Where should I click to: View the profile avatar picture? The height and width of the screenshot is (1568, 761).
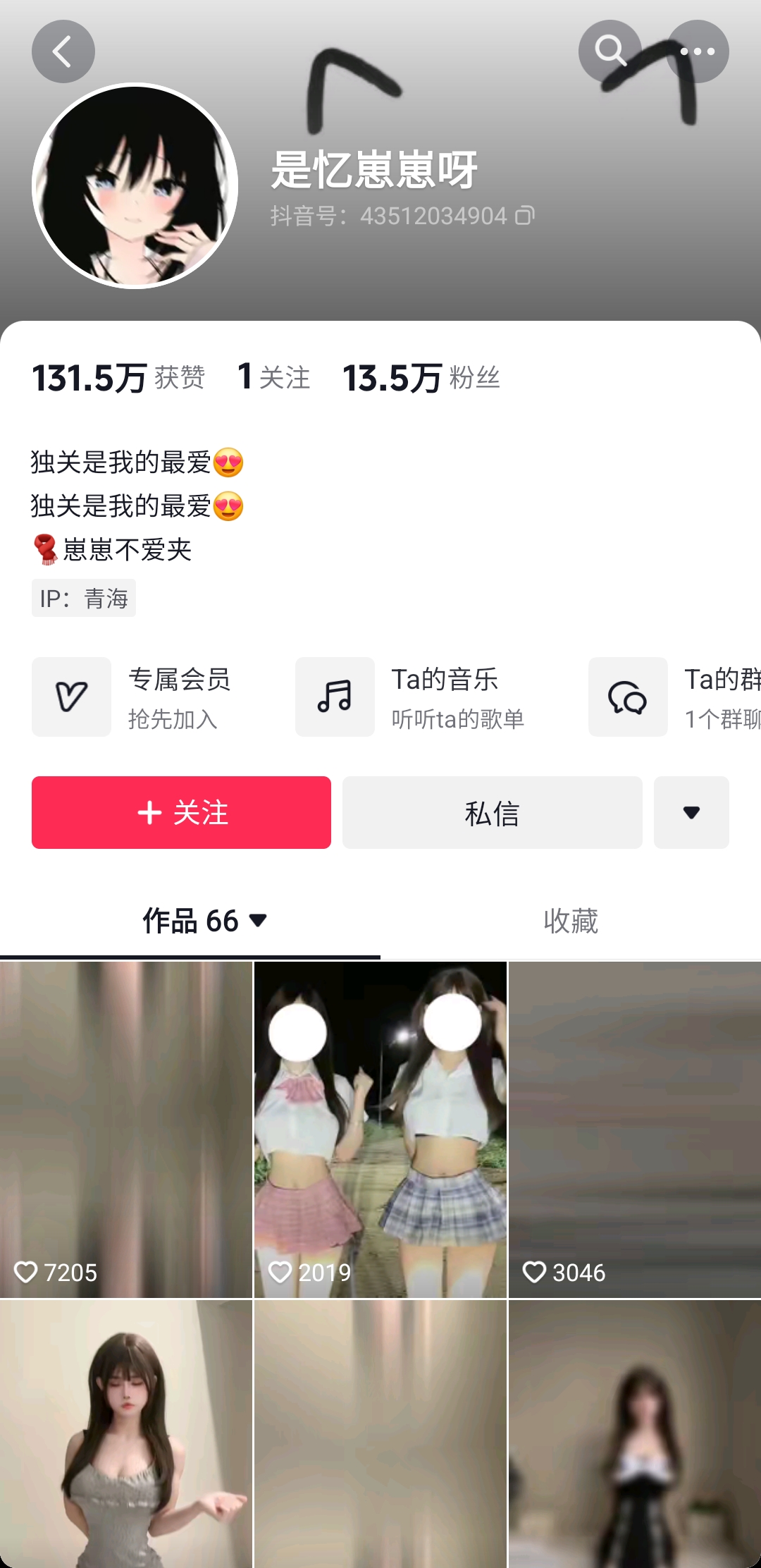pyautogui.click(x=135, y=186)
